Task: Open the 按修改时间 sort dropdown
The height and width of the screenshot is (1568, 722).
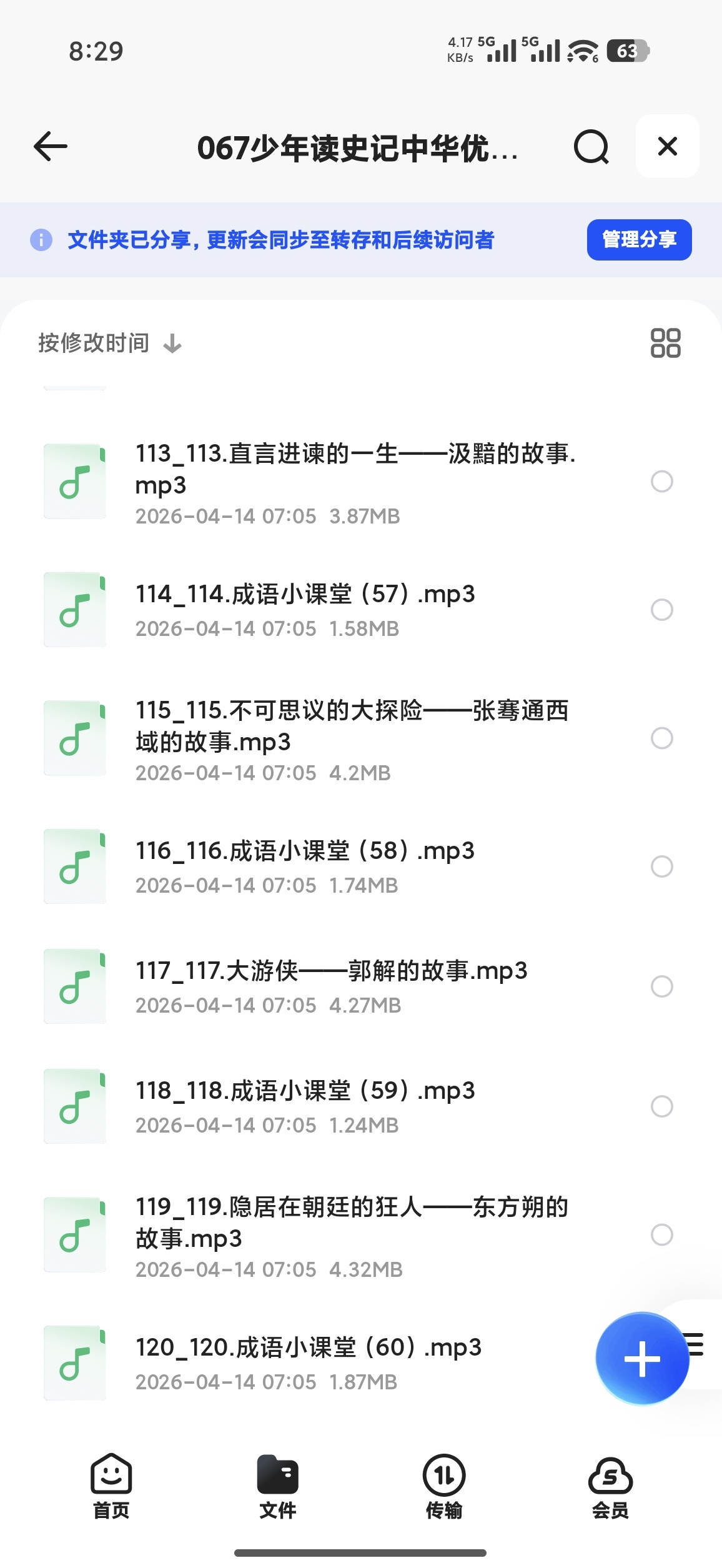Action: (110, 343)
